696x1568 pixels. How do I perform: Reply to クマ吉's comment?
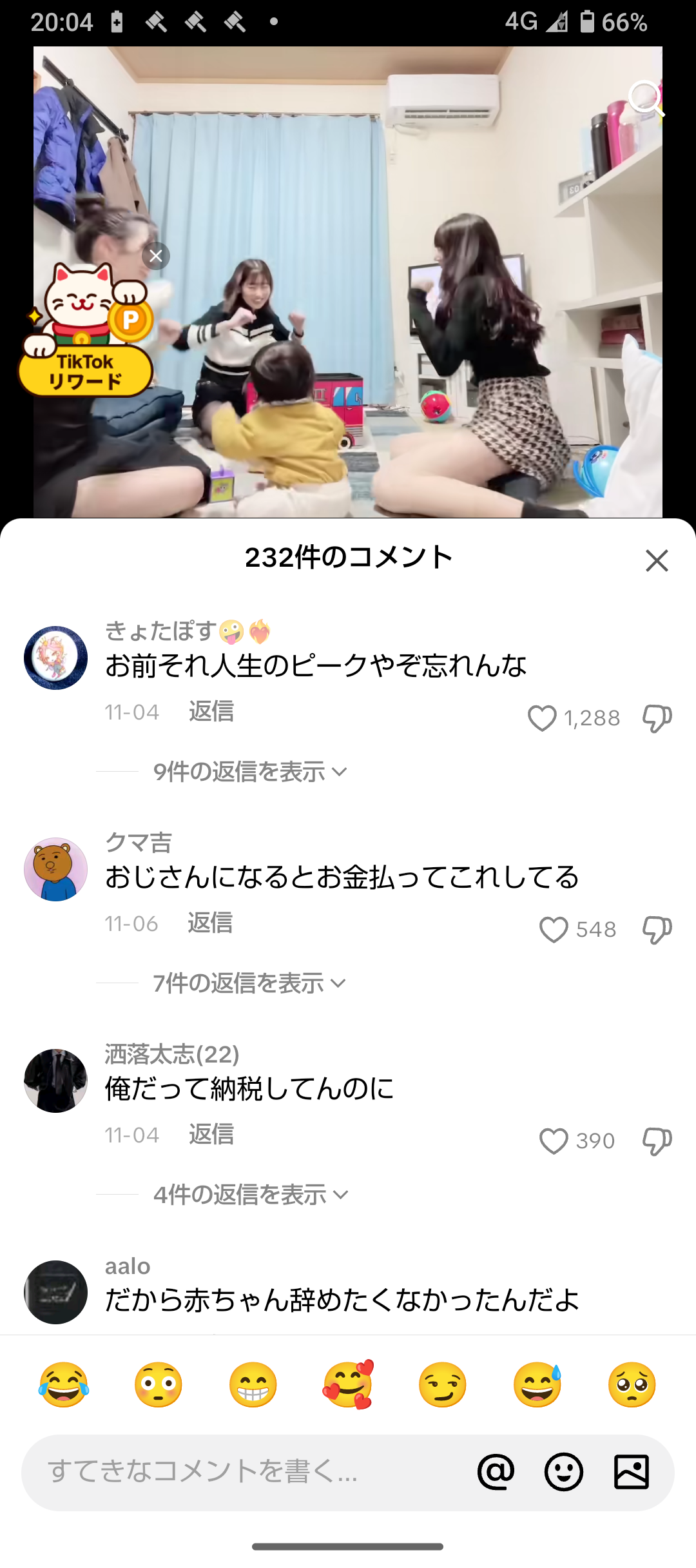point(209,923)
